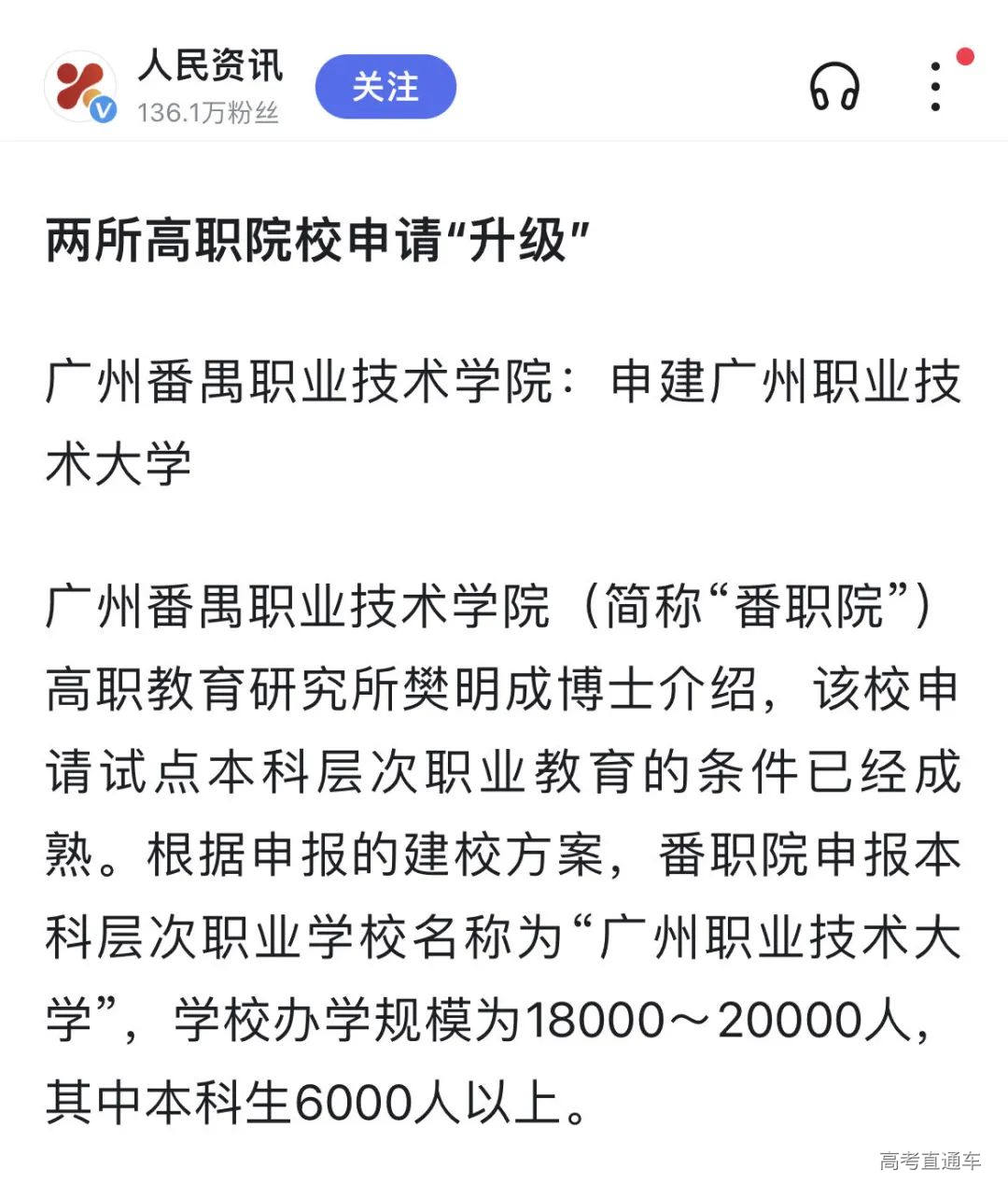Image resolution: width=1008 pixels, height=1198 pixels.
Task: Tap the headphones audio listening icon
Action: coord(835,86)
